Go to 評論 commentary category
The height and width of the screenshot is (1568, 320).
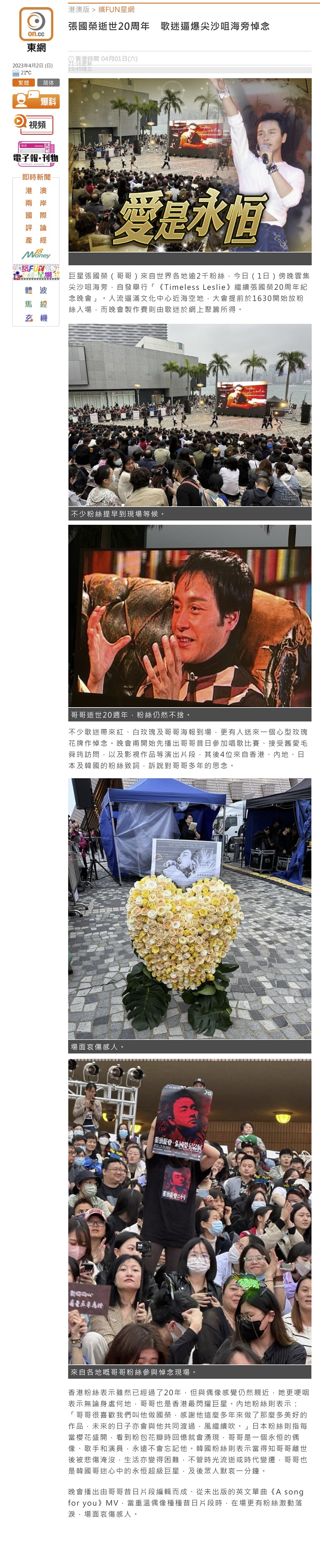pyautogui.click(x=36, y=228)
